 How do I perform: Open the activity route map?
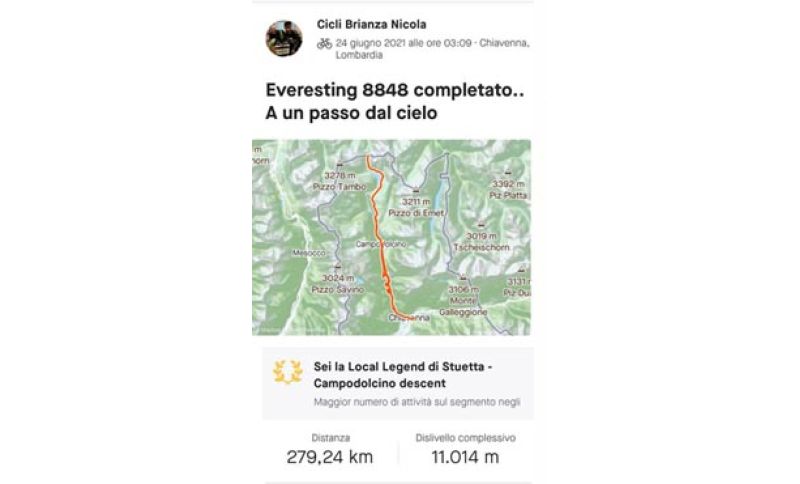(391, 237)
